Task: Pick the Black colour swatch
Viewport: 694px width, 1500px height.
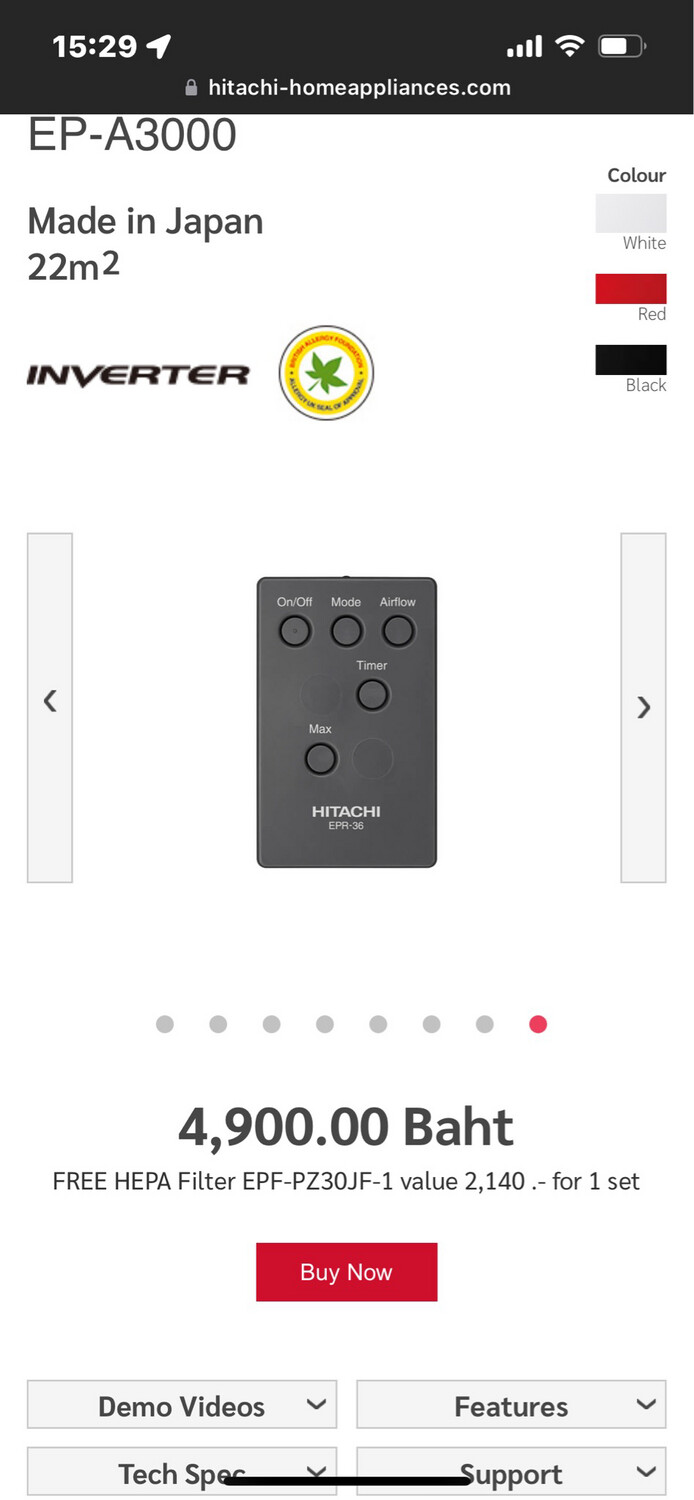Action: tap(630, 360)
